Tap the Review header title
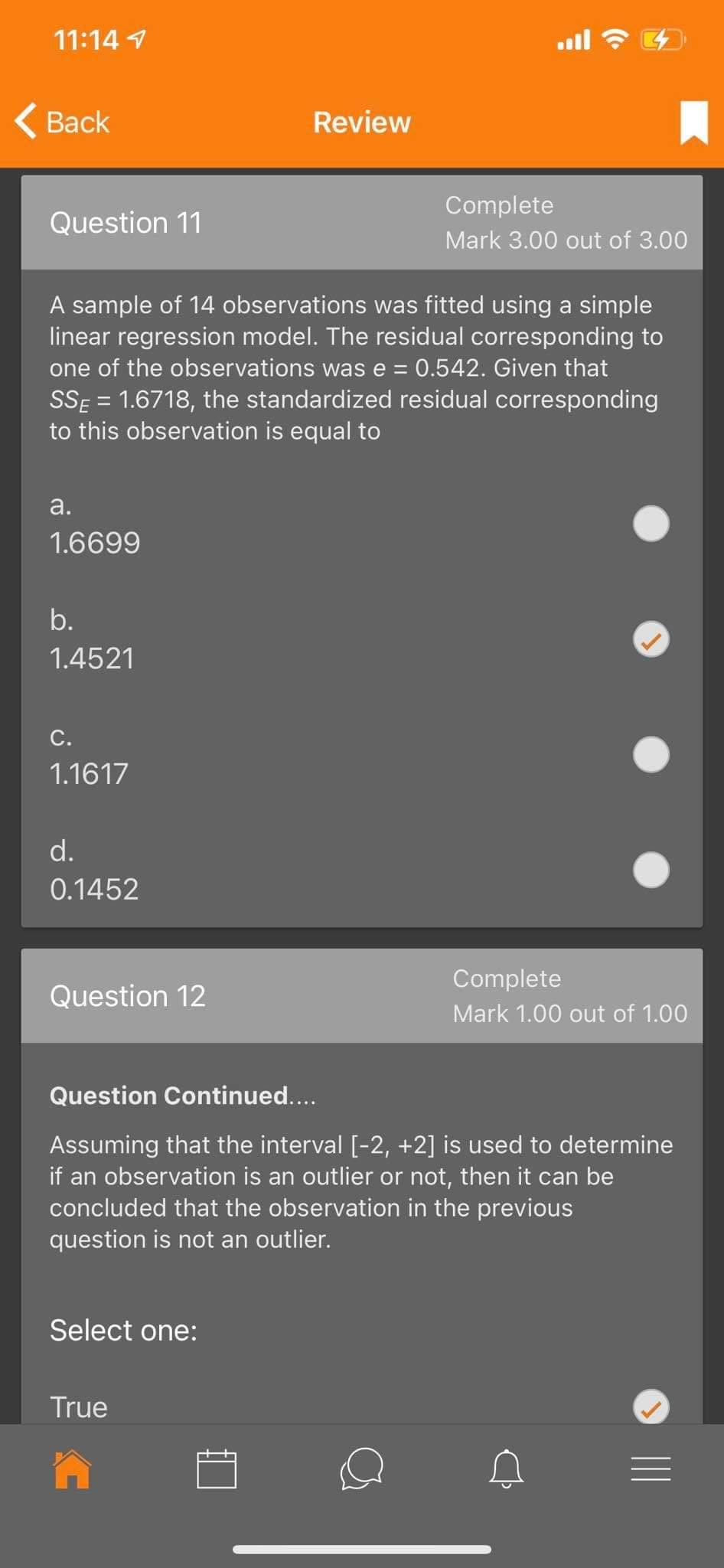This screenshot has height=1568, width=724. pos(361,122)
